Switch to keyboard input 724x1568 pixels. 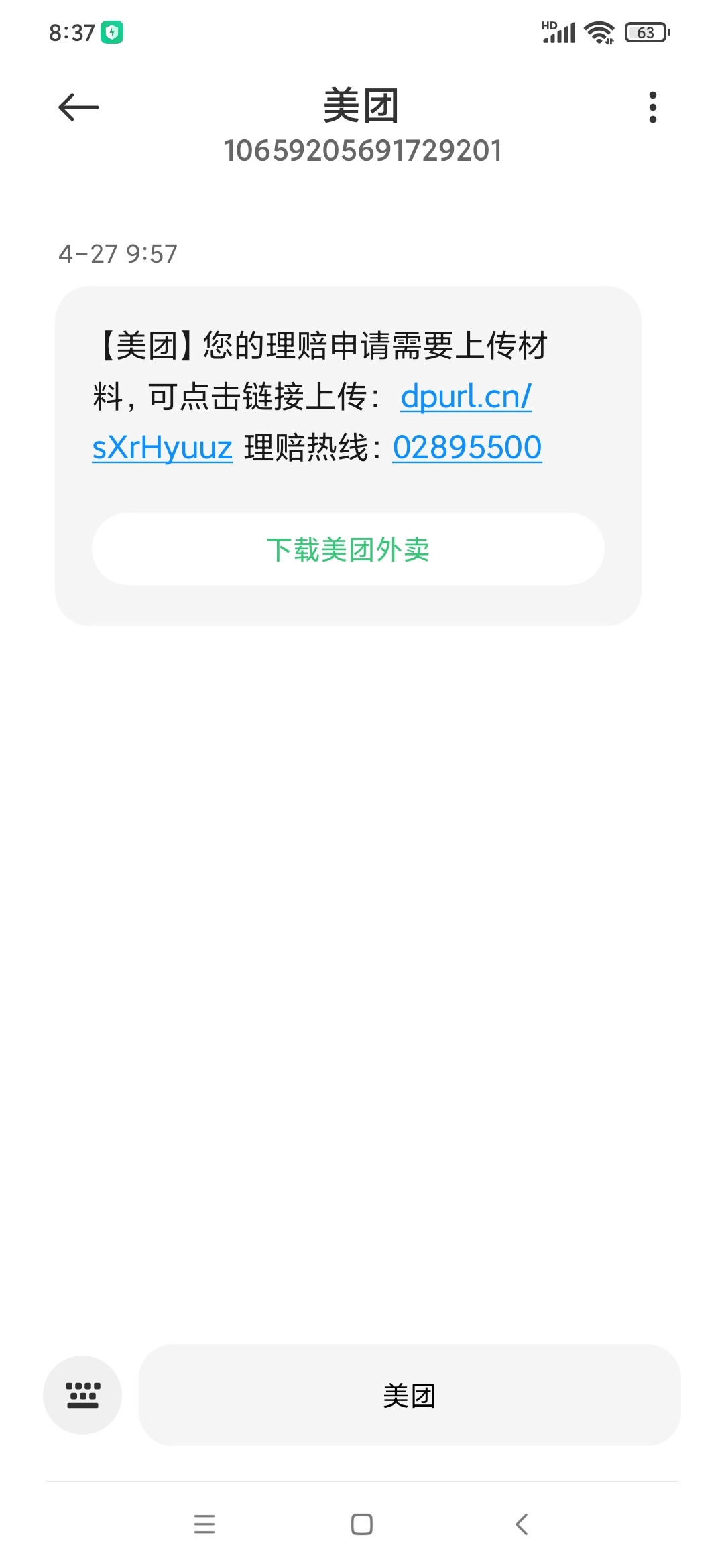point(82,1396)
